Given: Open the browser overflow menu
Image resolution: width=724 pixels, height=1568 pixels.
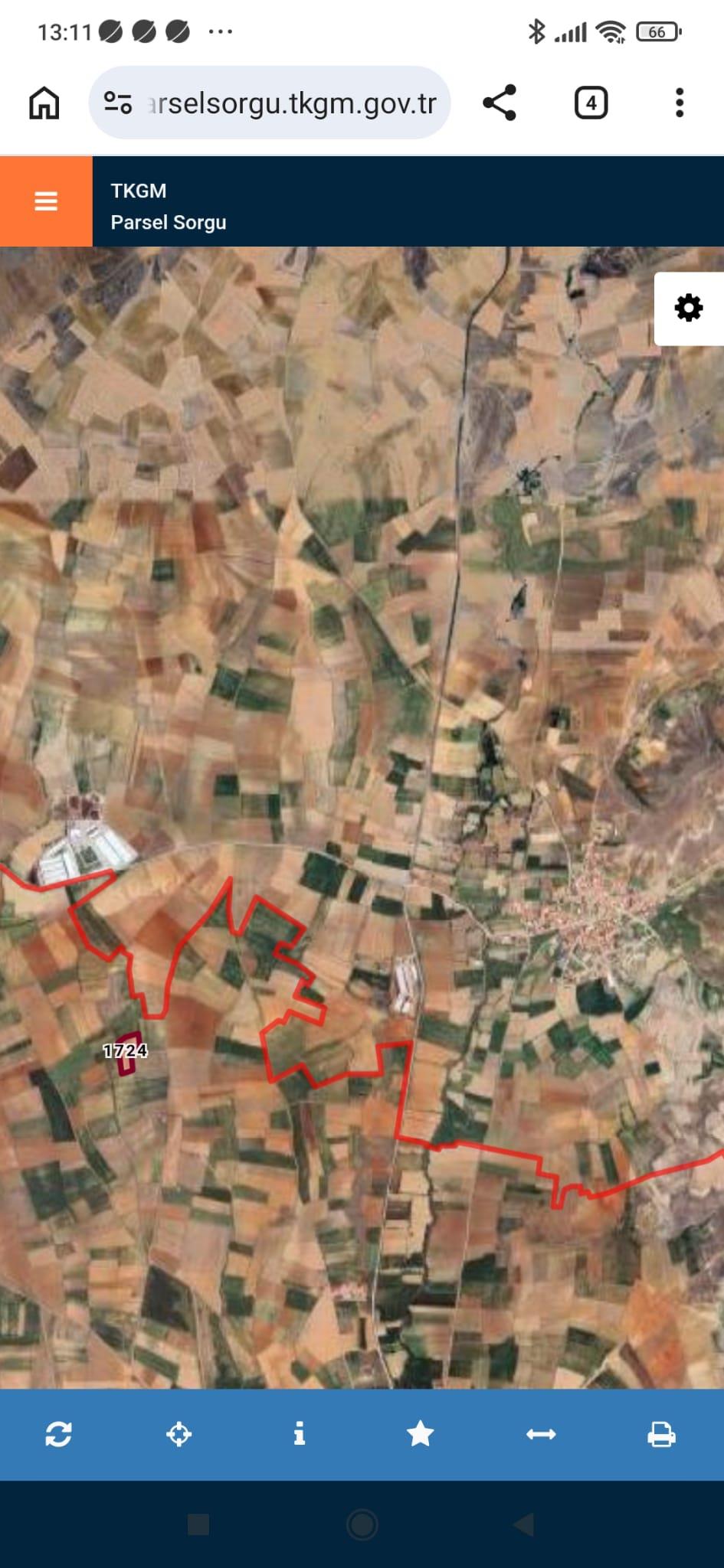Looking at the screenshot, I should [x=679, y=103].
